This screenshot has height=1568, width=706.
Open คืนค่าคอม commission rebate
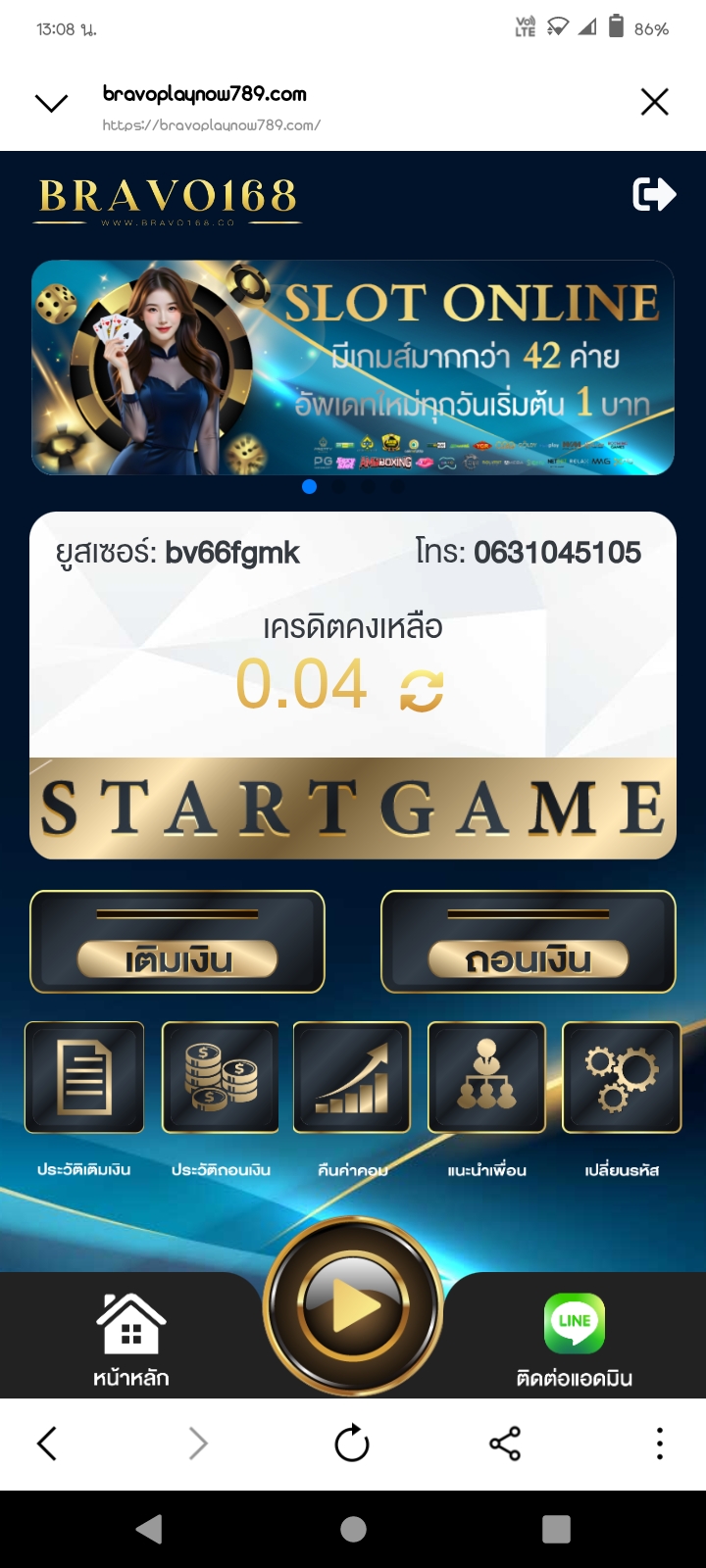point(352,1078)
